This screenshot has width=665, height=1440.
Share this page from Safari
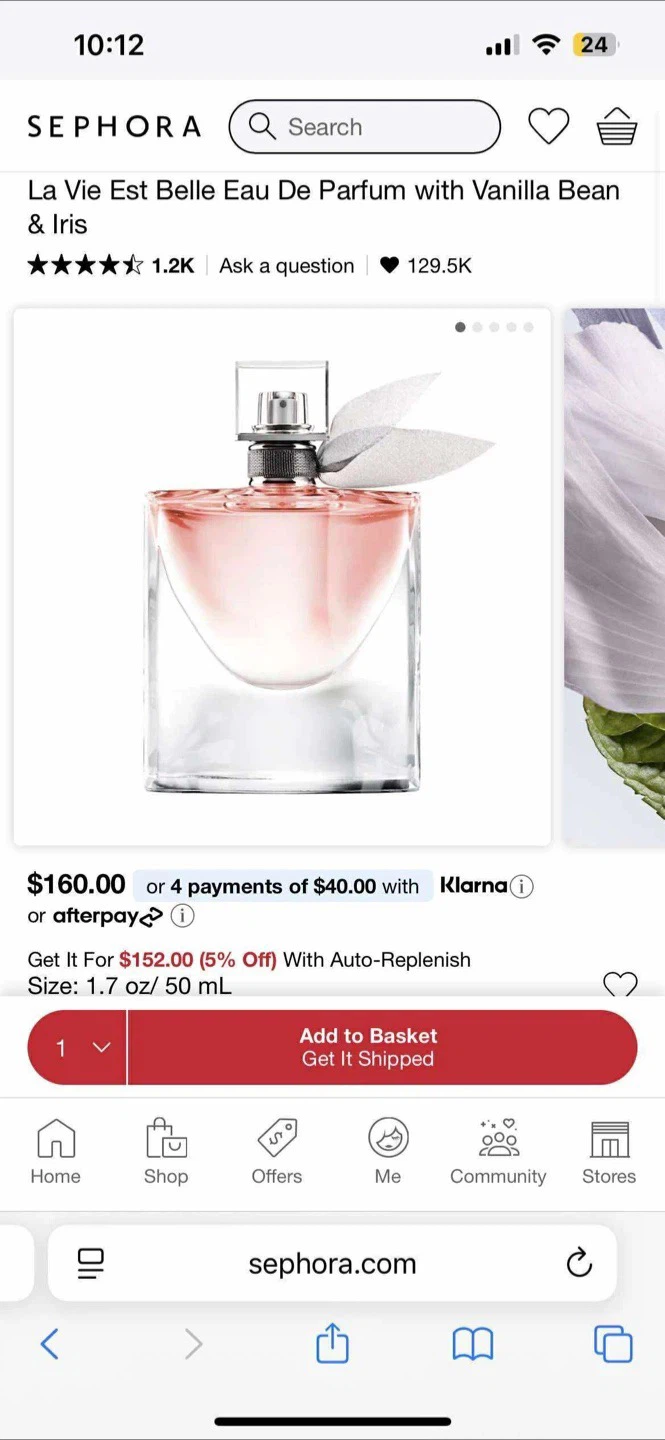(332, 1345)
